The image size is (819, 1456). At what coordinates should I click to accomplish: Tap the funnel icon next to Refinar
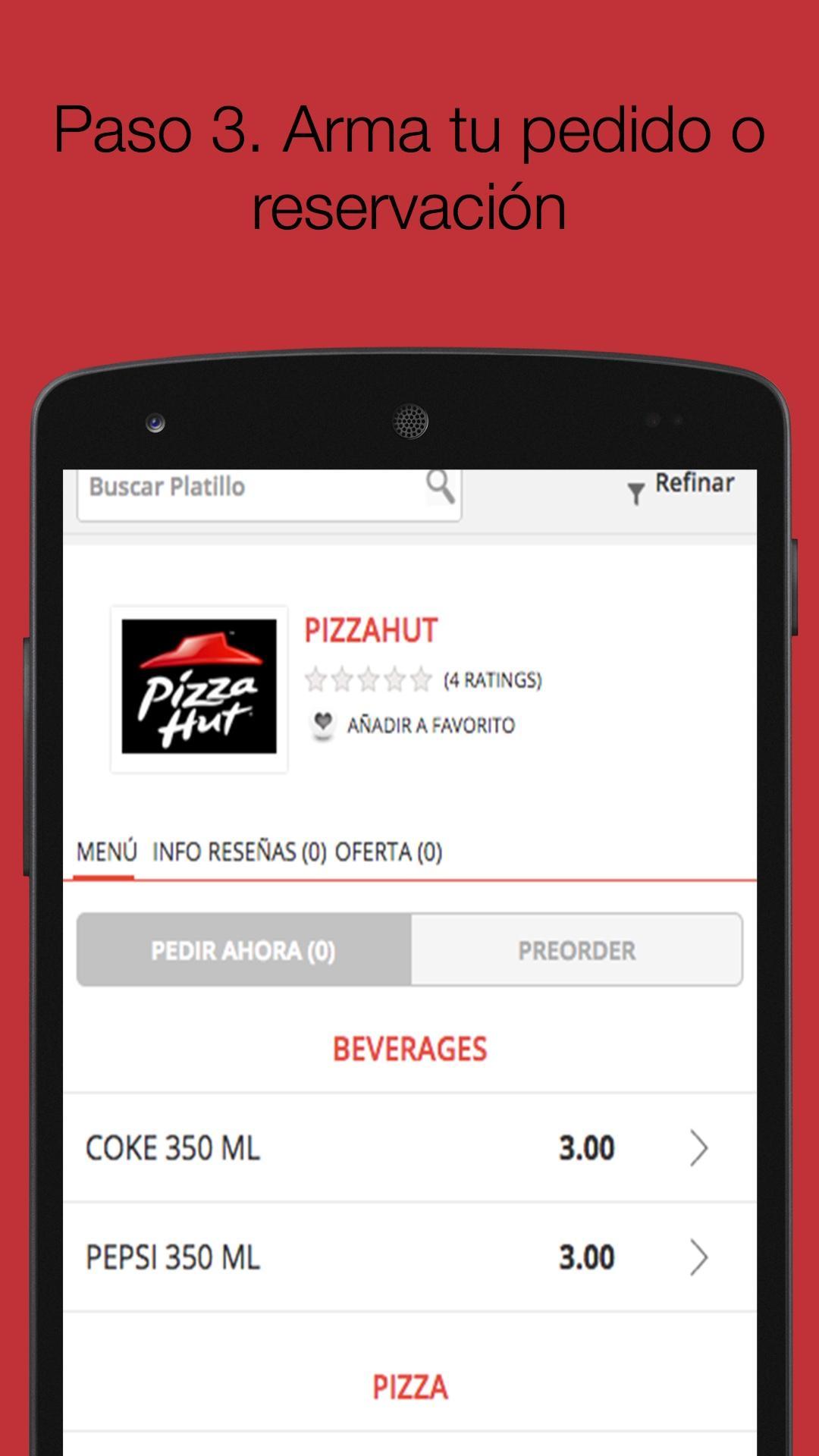(x=635, y=491)
